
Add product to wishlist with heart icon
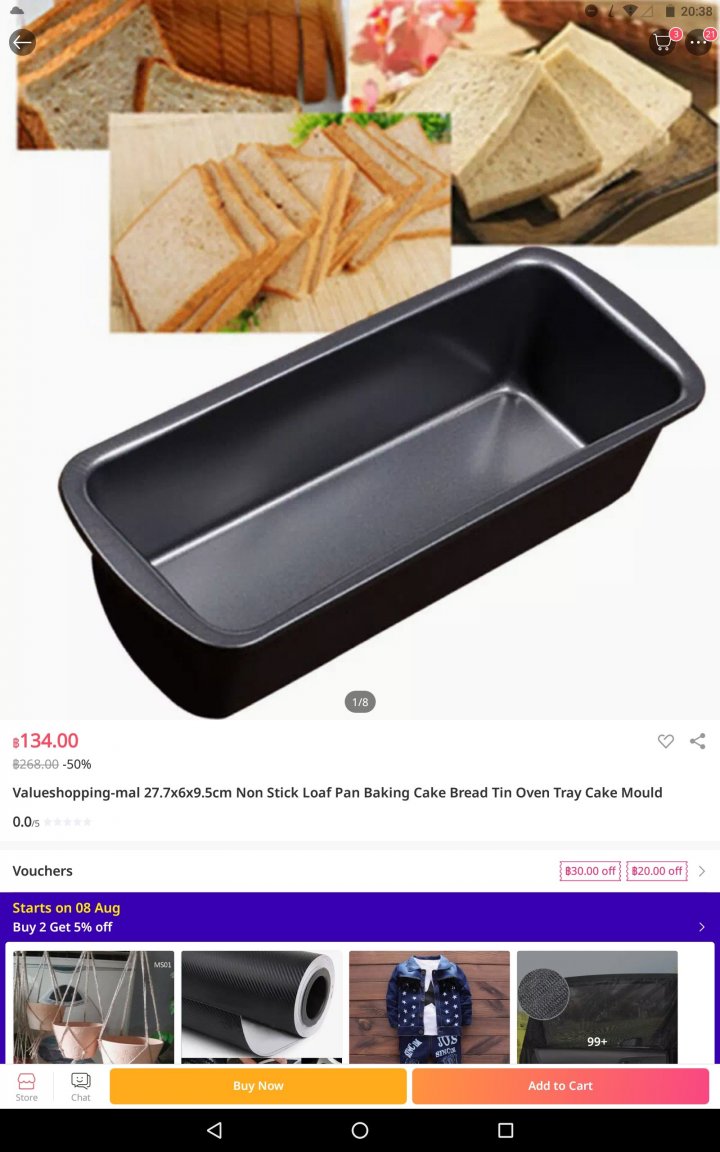coord(665,741)
